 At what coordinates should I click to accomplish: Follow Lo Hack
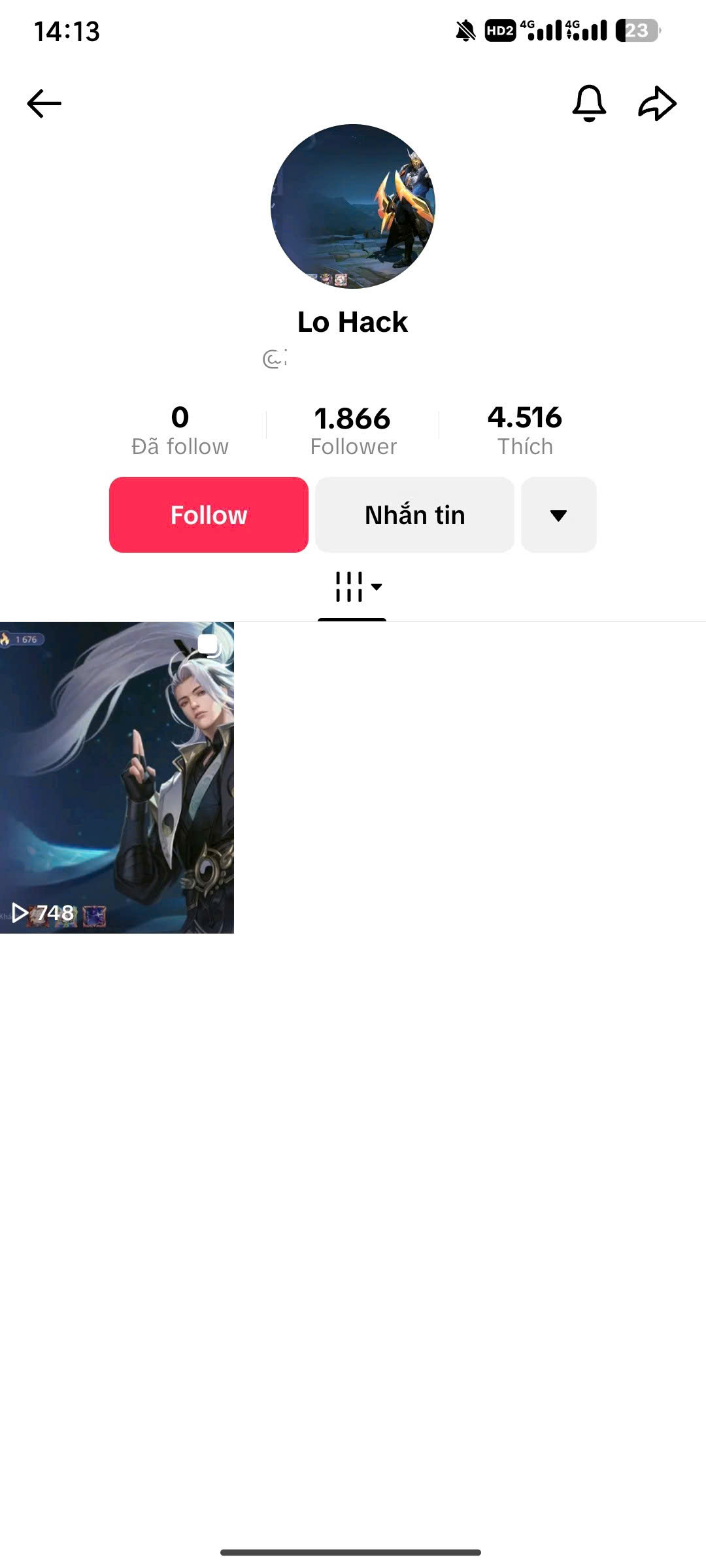click(209, 515)
